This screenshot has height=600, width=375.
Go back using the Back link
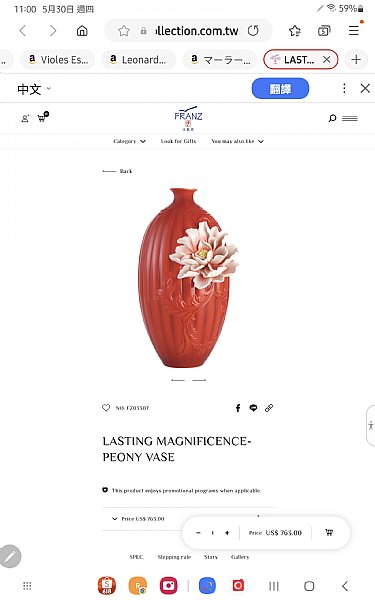point(117,171)
